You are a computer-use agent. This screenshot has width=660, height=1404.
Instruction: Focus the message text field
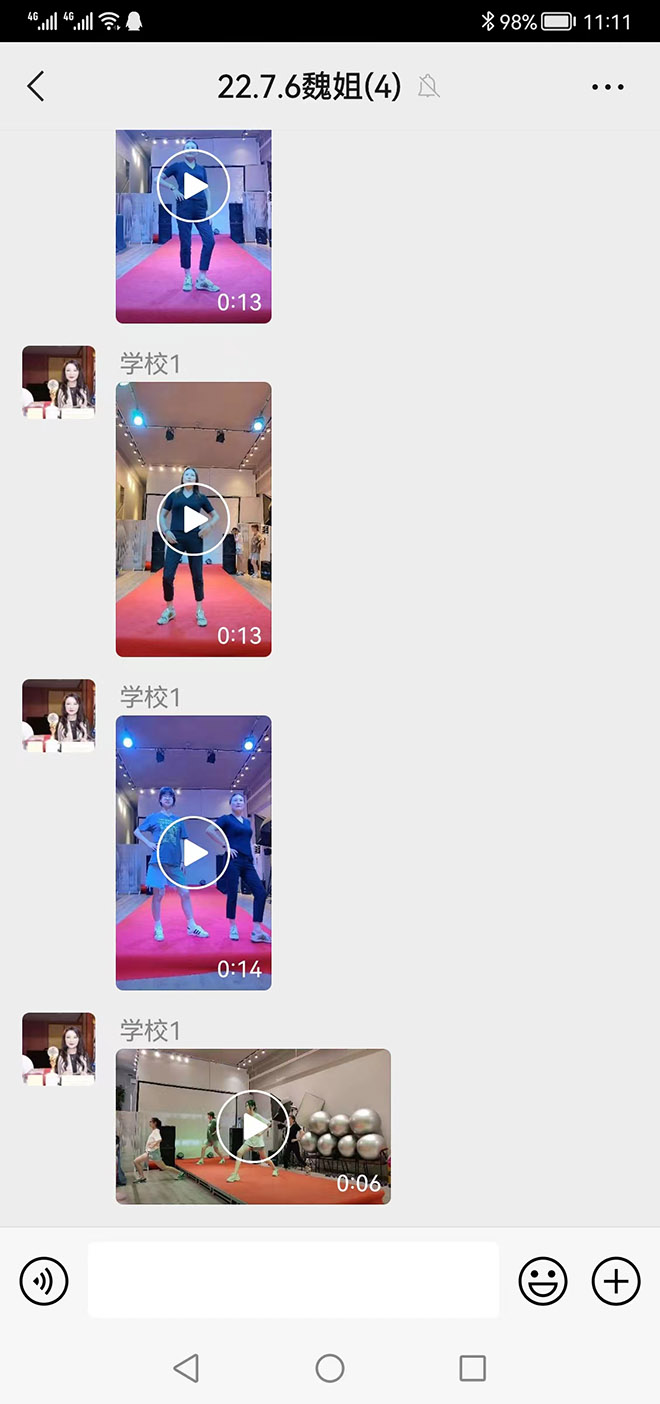tap(293, 1280)
